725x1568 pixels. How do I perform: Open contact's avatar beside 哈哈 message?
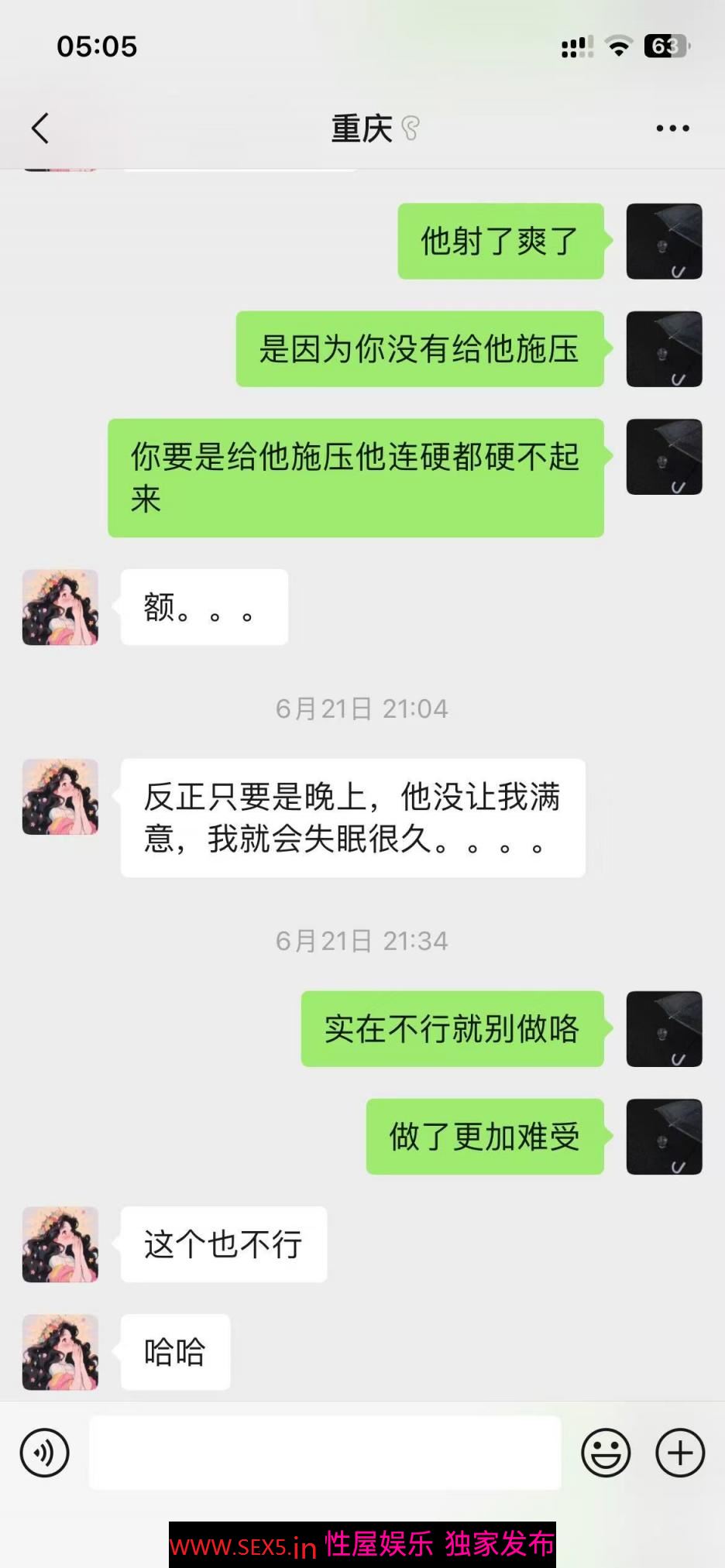coord(60,1352)
